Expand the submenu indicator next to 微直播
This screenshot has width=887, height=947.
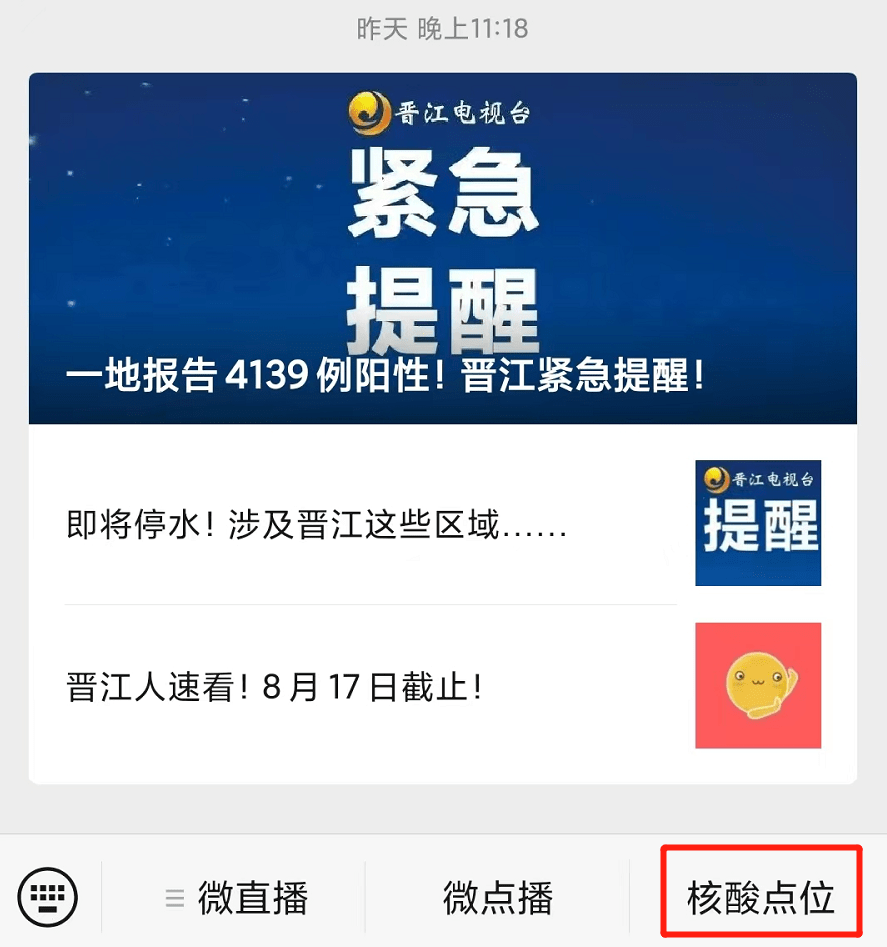(x=175, y=897)
